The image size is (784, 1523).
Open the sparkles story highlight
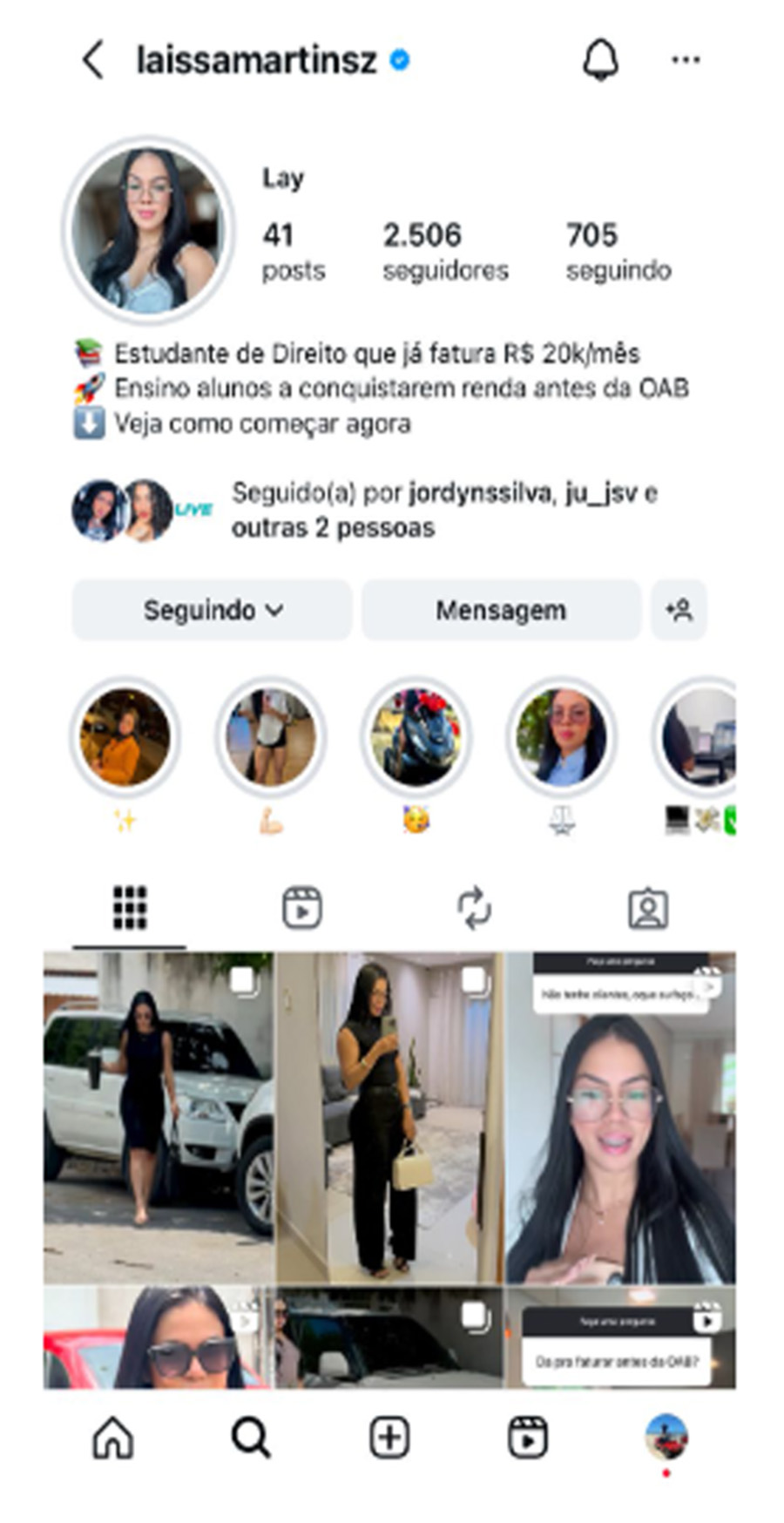tap(125, 737)
